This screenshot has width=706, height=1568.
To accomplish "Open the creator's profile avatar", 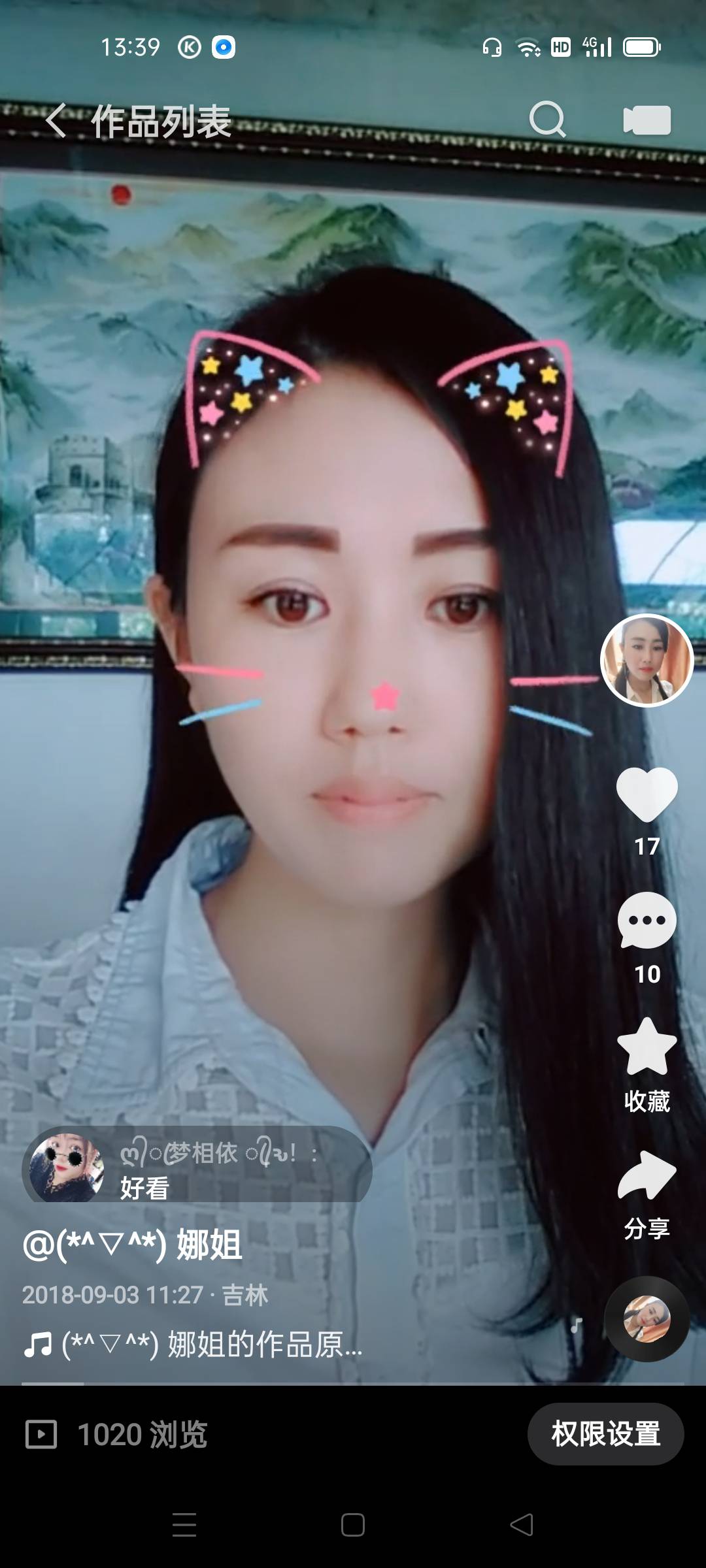I will click(x=647, y=661).
